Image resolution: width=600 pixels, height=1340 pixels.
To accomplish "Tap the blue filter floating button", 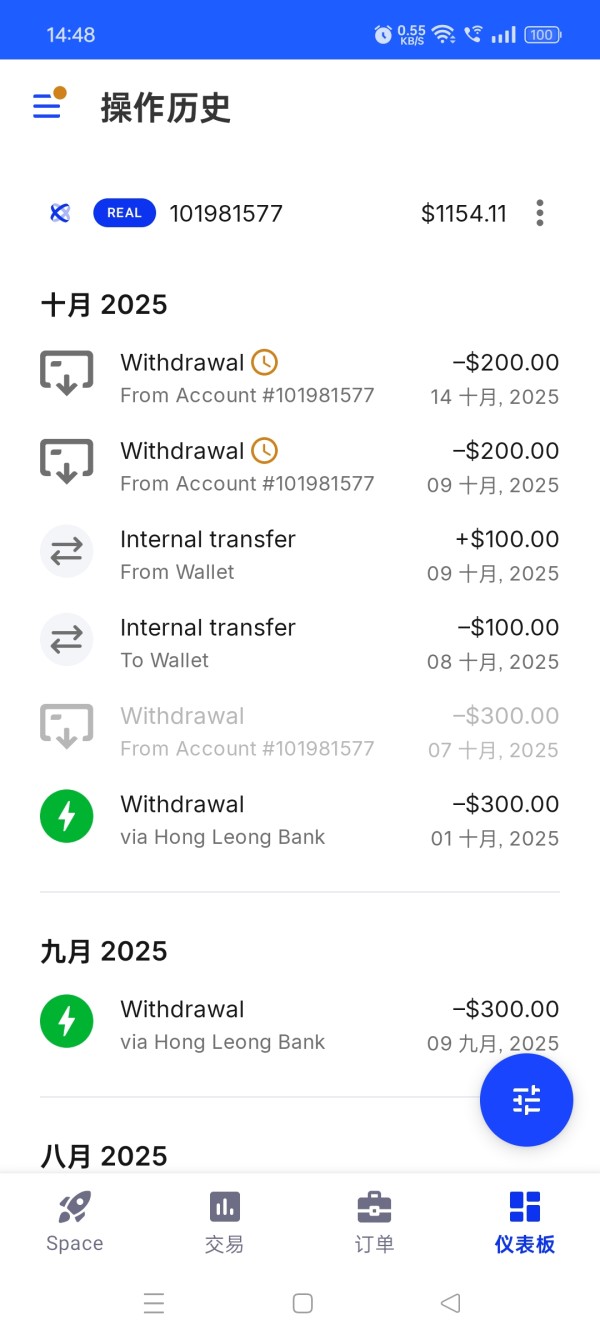I will pos(526,1100).
